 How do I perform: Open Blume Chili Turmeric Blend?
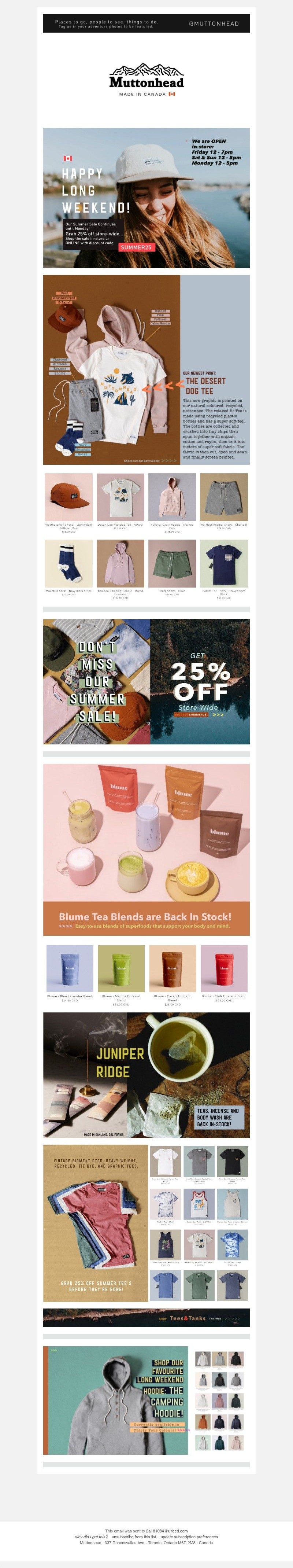pyautogui.click(x=224, y=968)
